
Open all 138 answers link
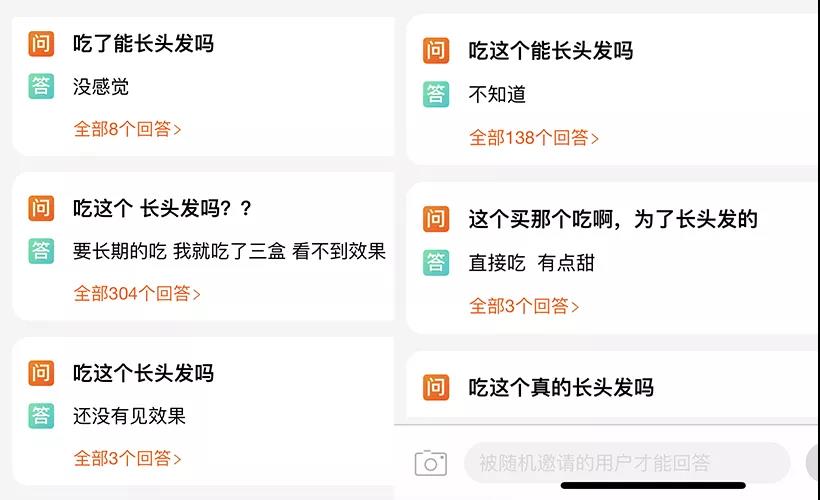pyautogui.click(x=534, y=138)
